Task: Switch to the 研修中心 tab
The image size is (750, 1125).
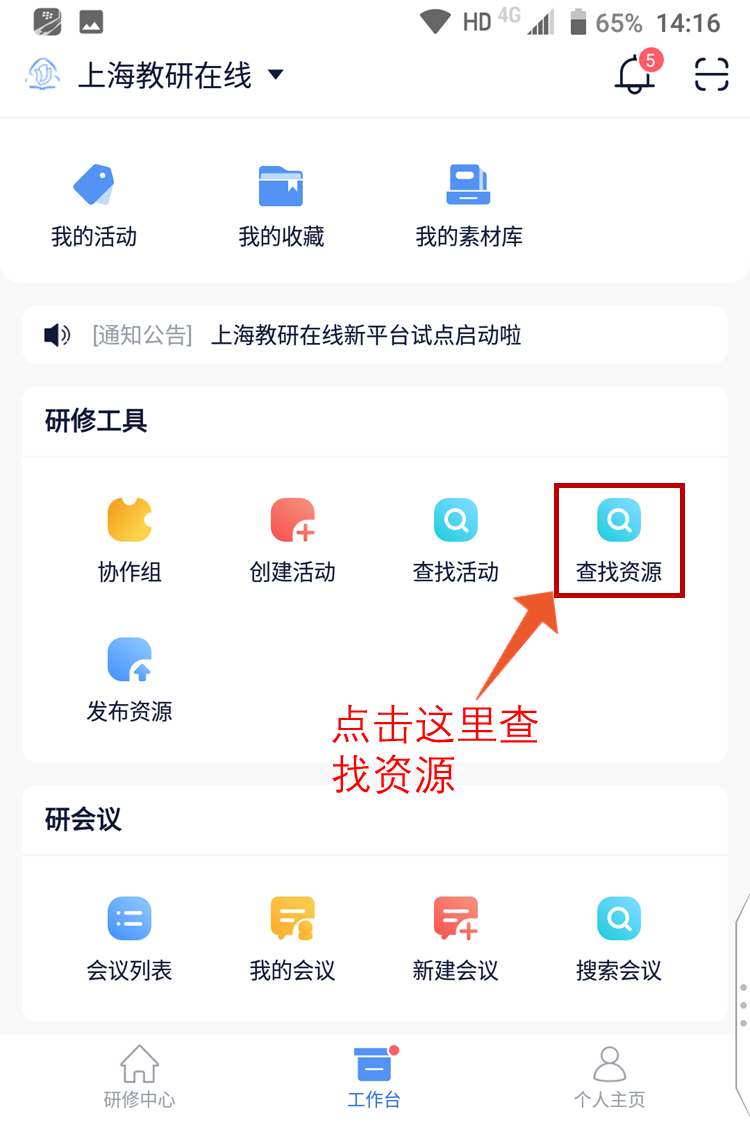Action: (139, 1076)
